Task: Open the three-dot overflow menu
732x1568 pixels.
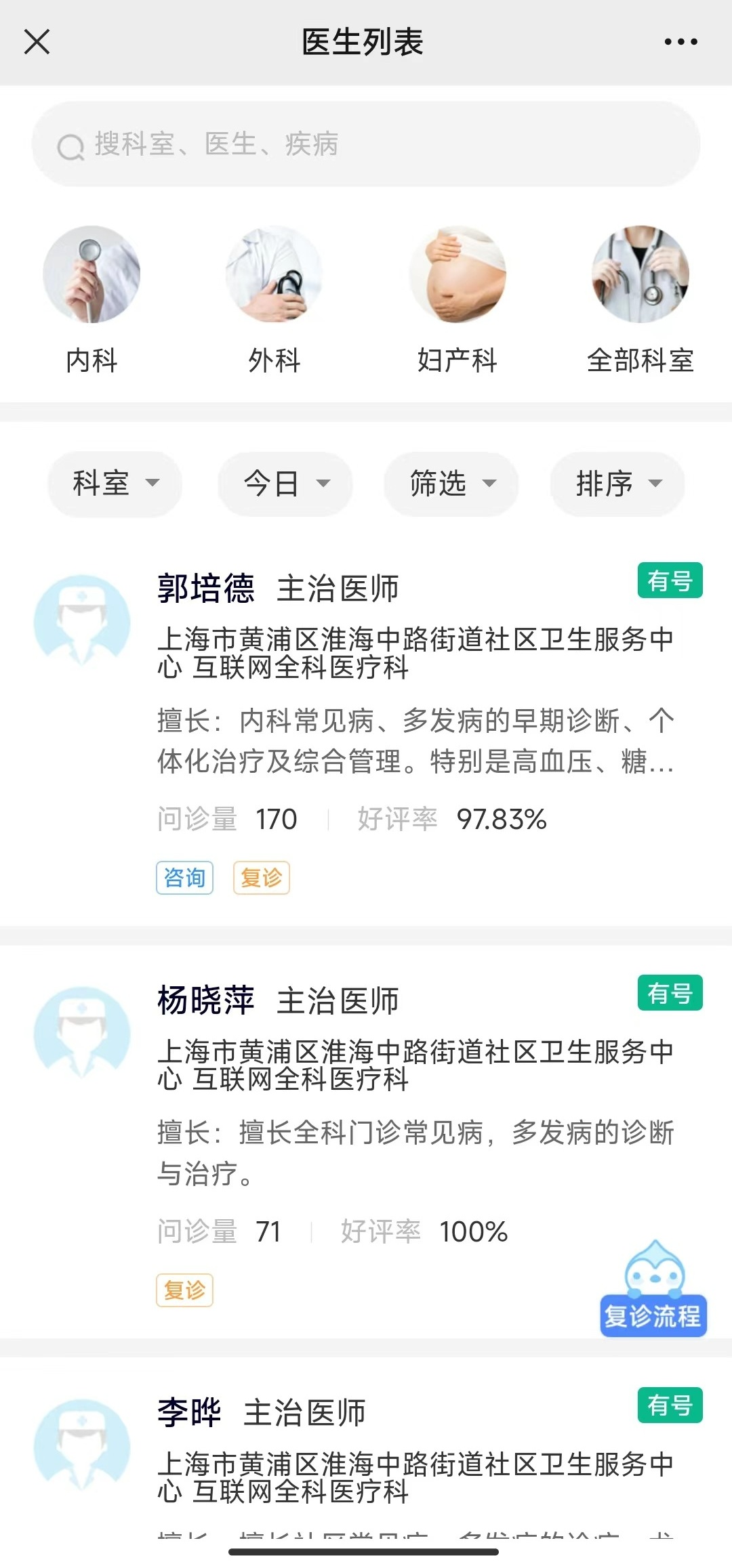Action: 680,42
